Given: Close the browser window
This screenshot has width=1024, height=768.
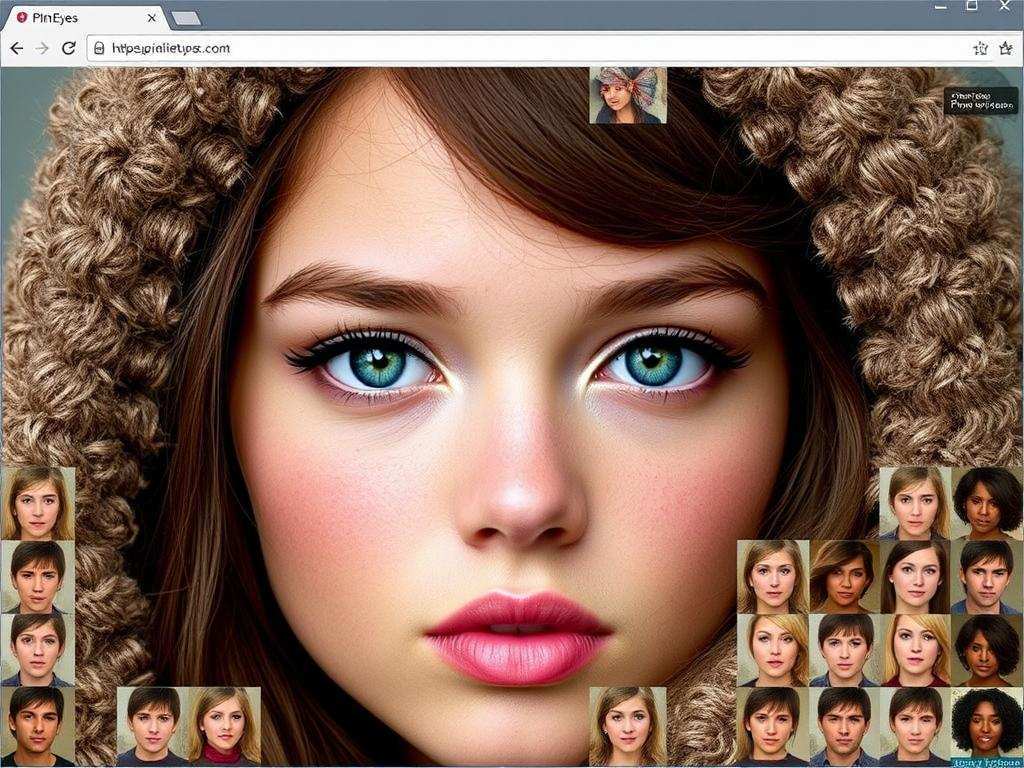Looking at the screenshot, I should [1003, 7].
